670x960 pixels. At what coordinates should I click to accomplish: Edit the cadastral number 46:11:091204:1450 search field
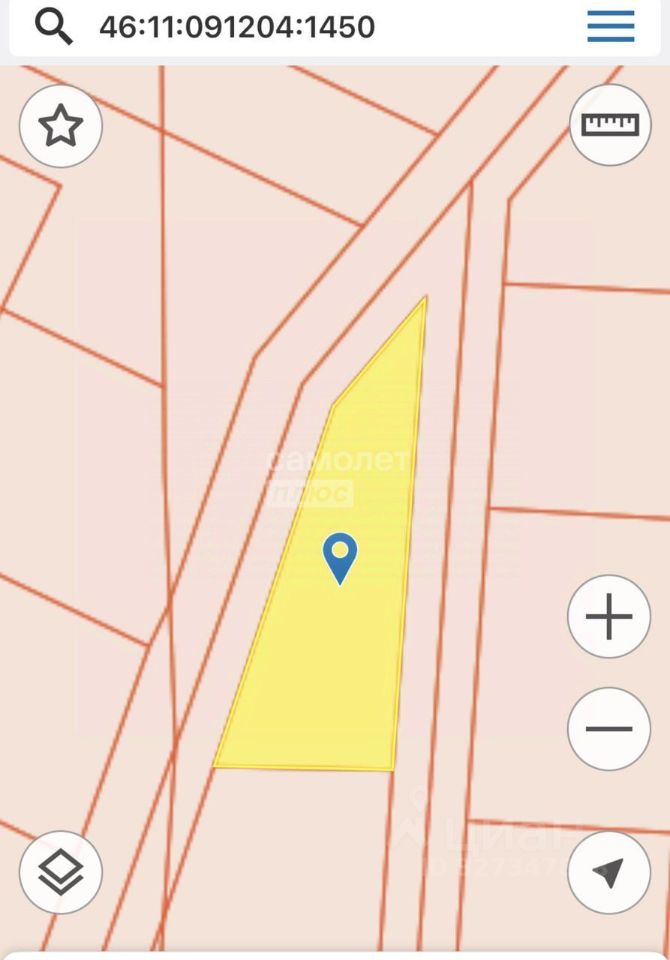[x=237, y=27]
